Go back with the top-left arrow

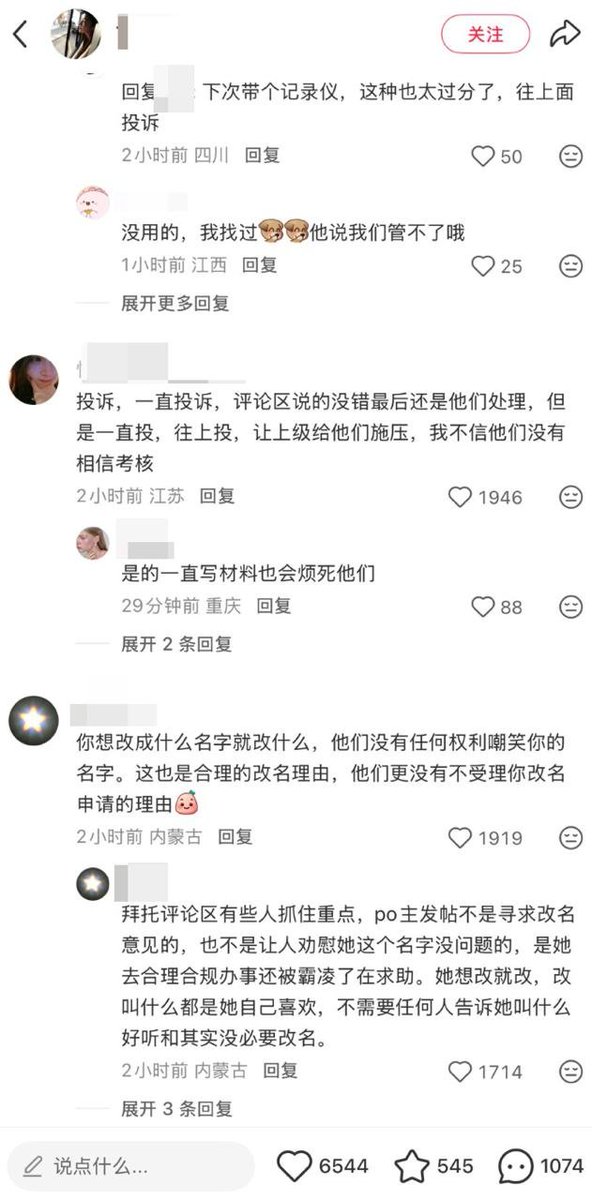tap(19, 35)
